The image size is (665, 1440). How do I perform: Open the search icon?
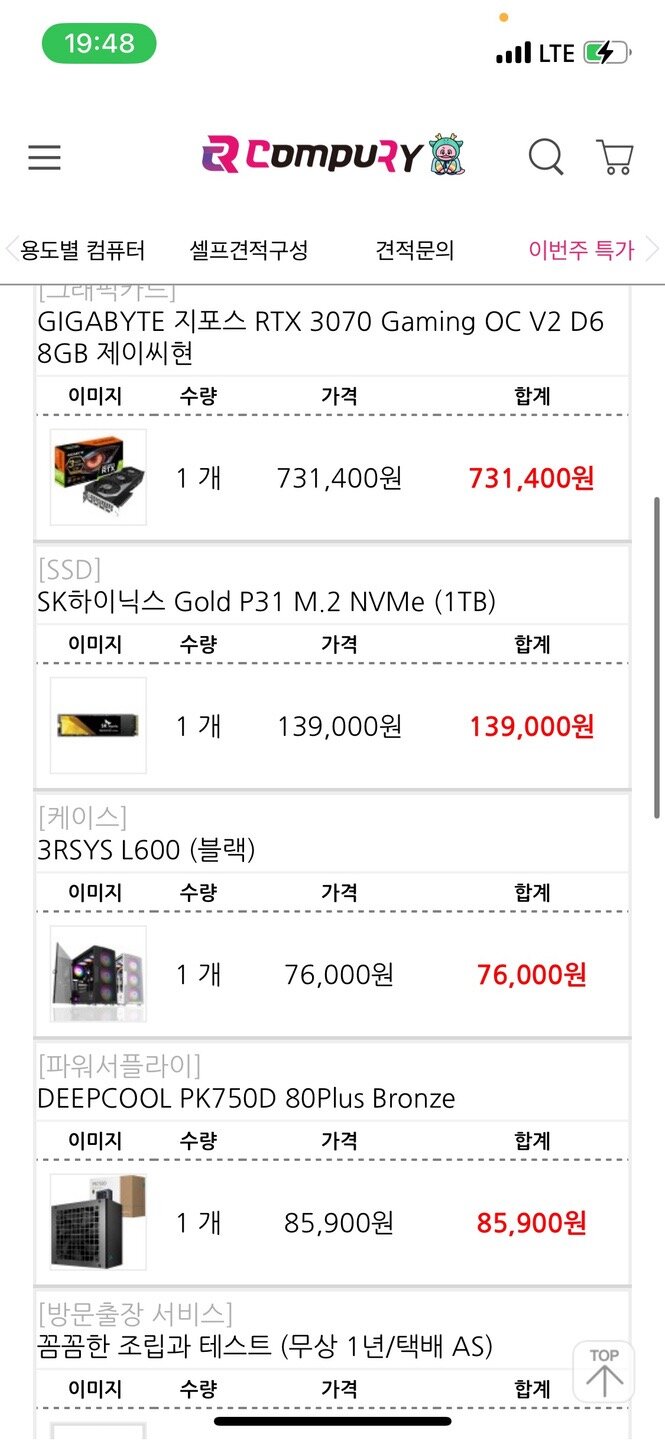[x=546, y=157]
